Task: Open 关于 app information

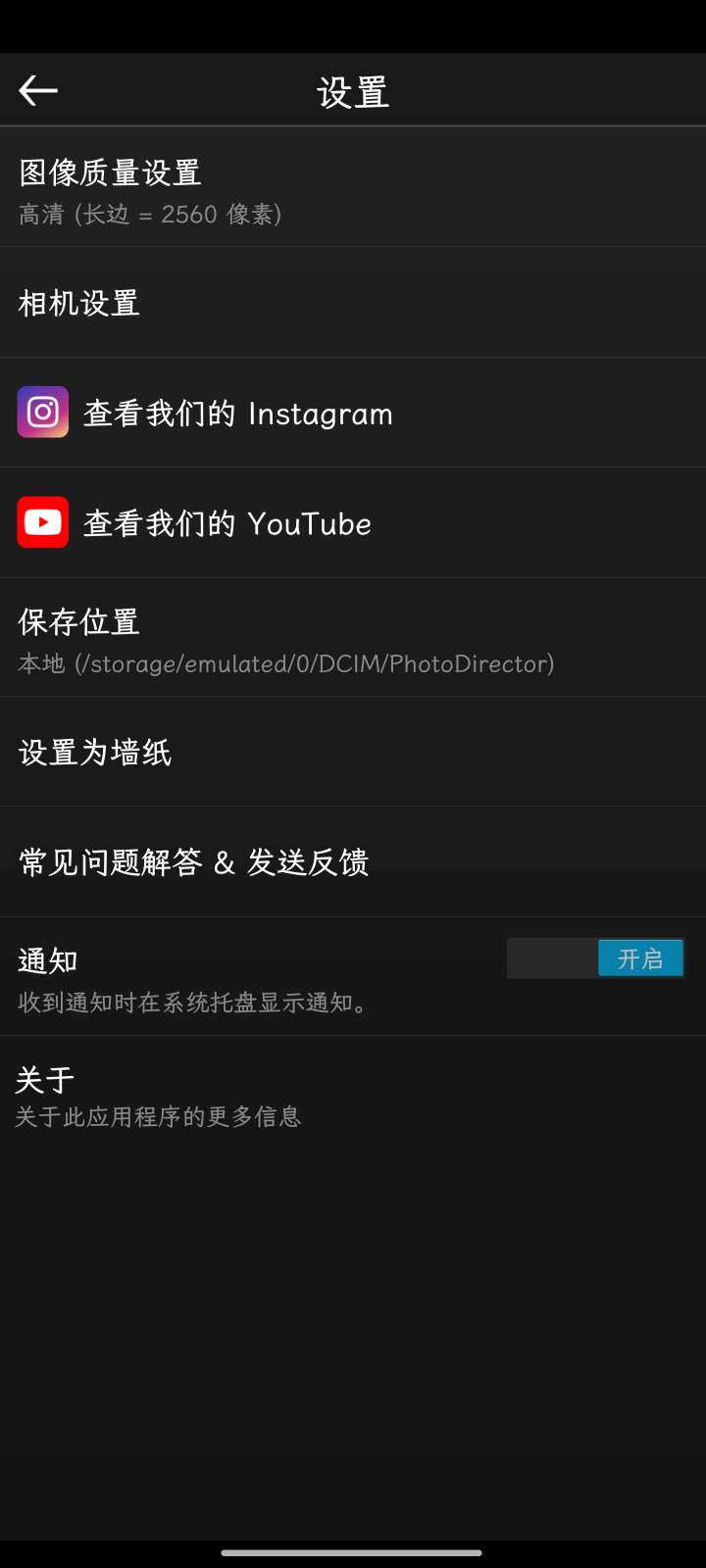Action: pos(353,1096)
